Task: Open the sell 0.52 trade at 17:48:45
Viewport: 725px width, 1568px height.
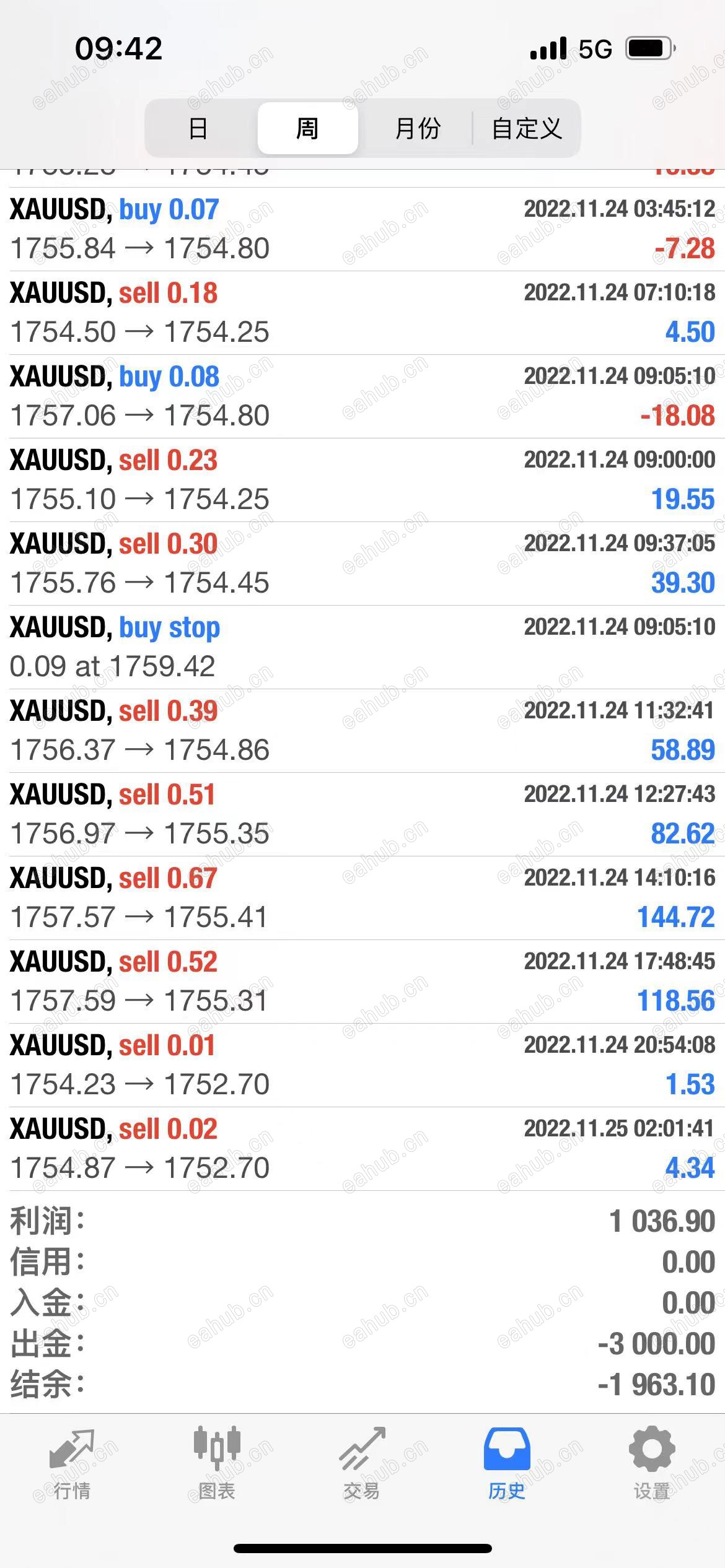Action: [x=362, y=982]
